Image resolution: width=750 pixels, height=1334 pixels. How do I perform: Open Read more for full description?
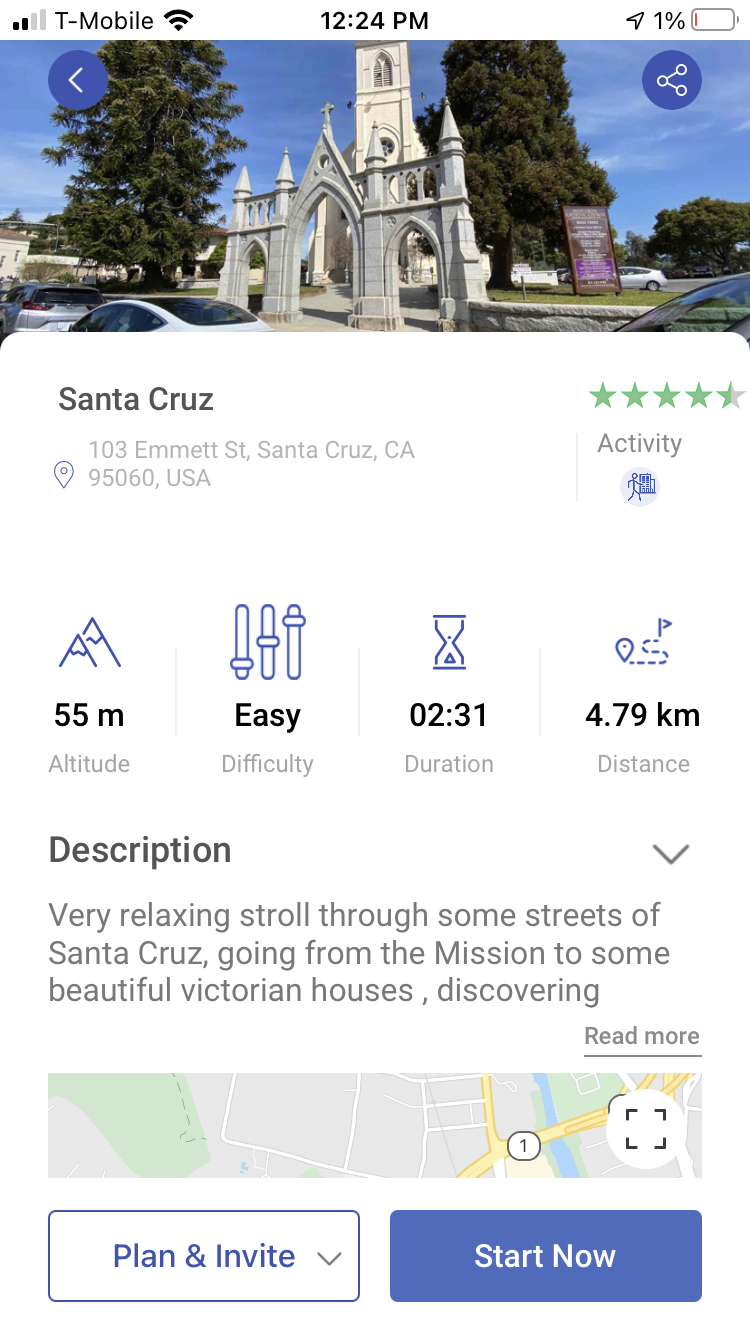(642, 1036)
